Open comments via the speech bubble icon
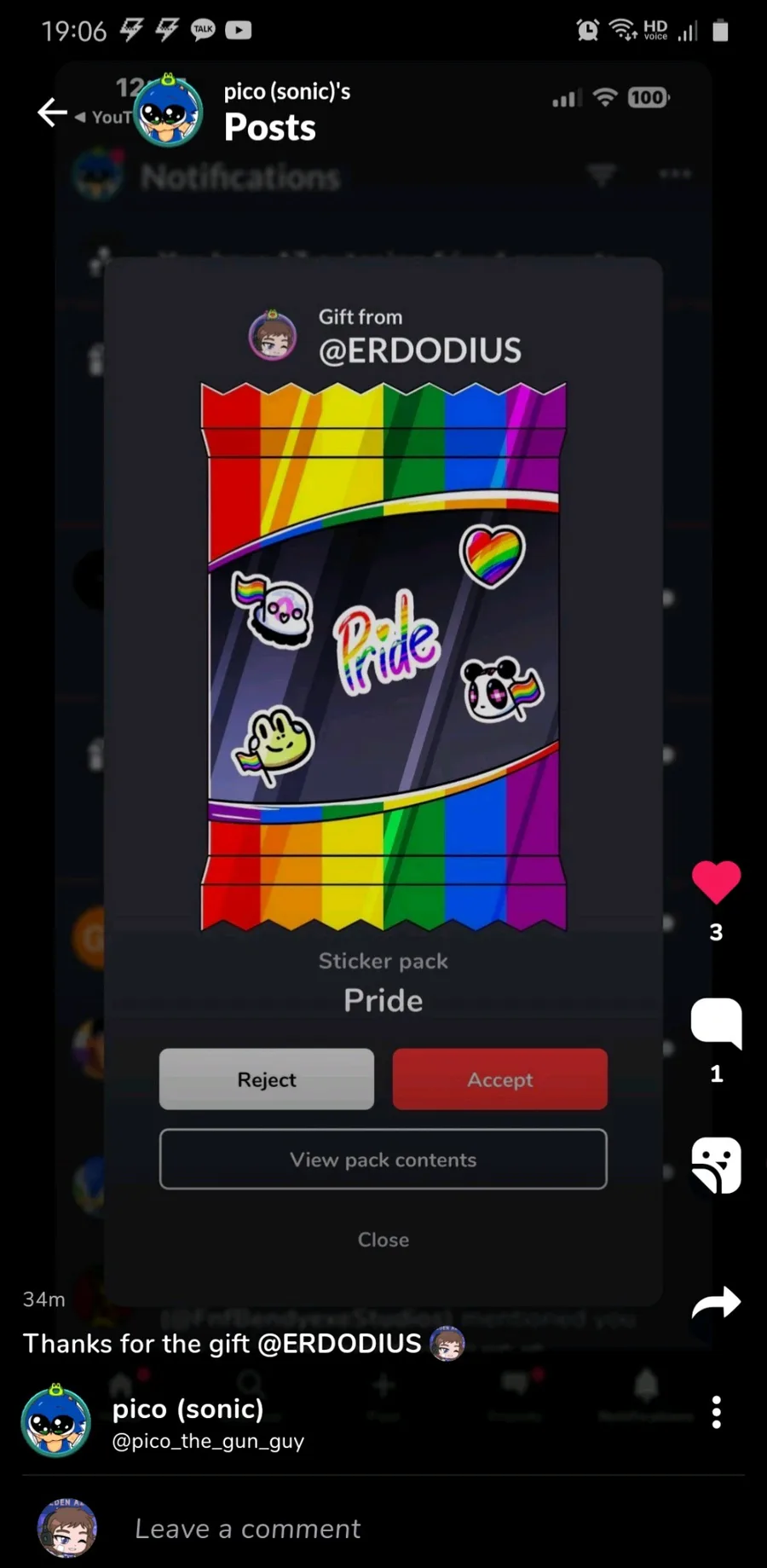The image size is (767, 1568). [x=716, y=1021]
